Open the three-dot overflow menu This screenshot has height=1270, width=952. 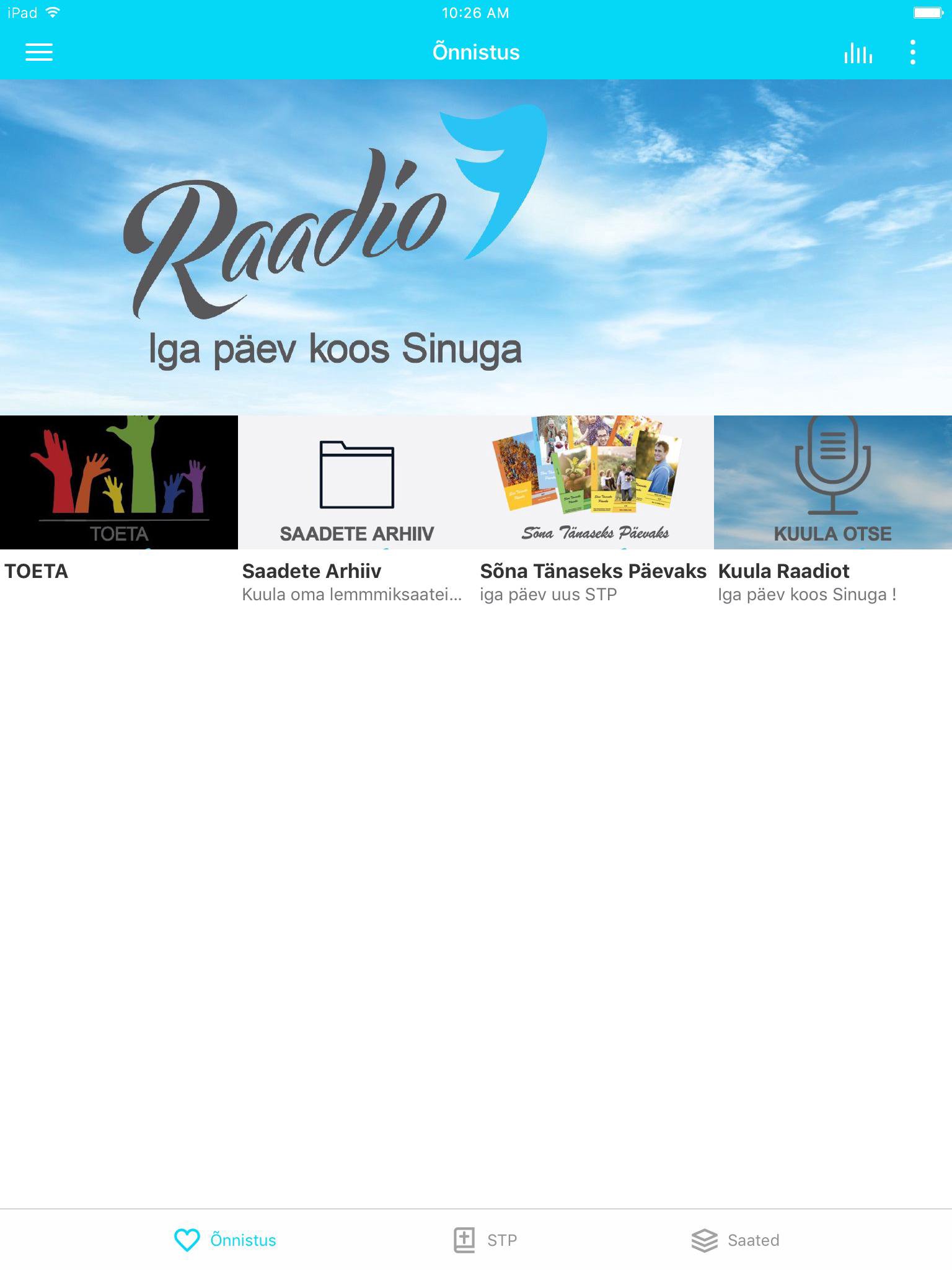click(912, 52)
